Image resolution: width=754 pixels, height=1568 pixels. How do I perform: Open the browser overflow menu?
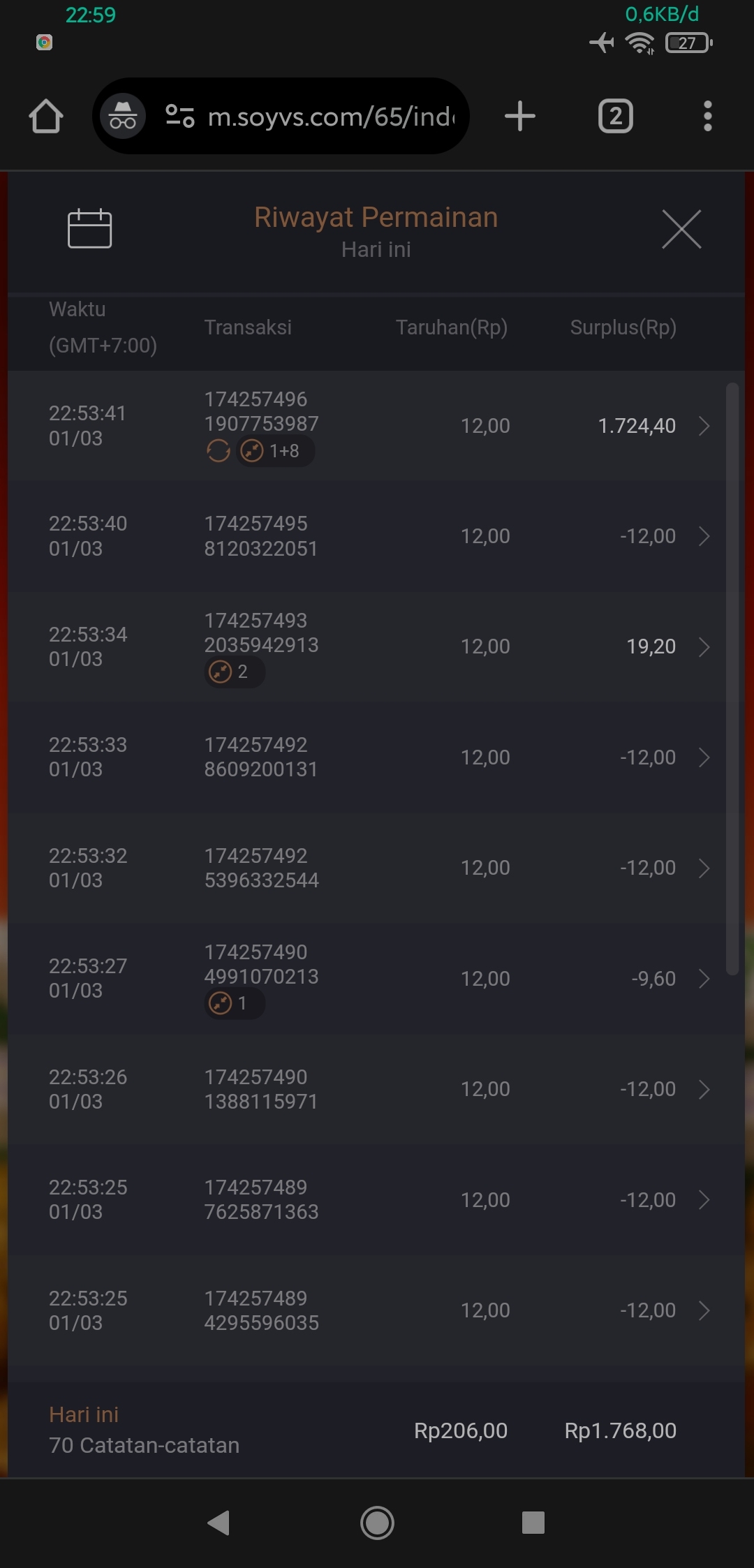pyautogui.click(x=707, y=117)
